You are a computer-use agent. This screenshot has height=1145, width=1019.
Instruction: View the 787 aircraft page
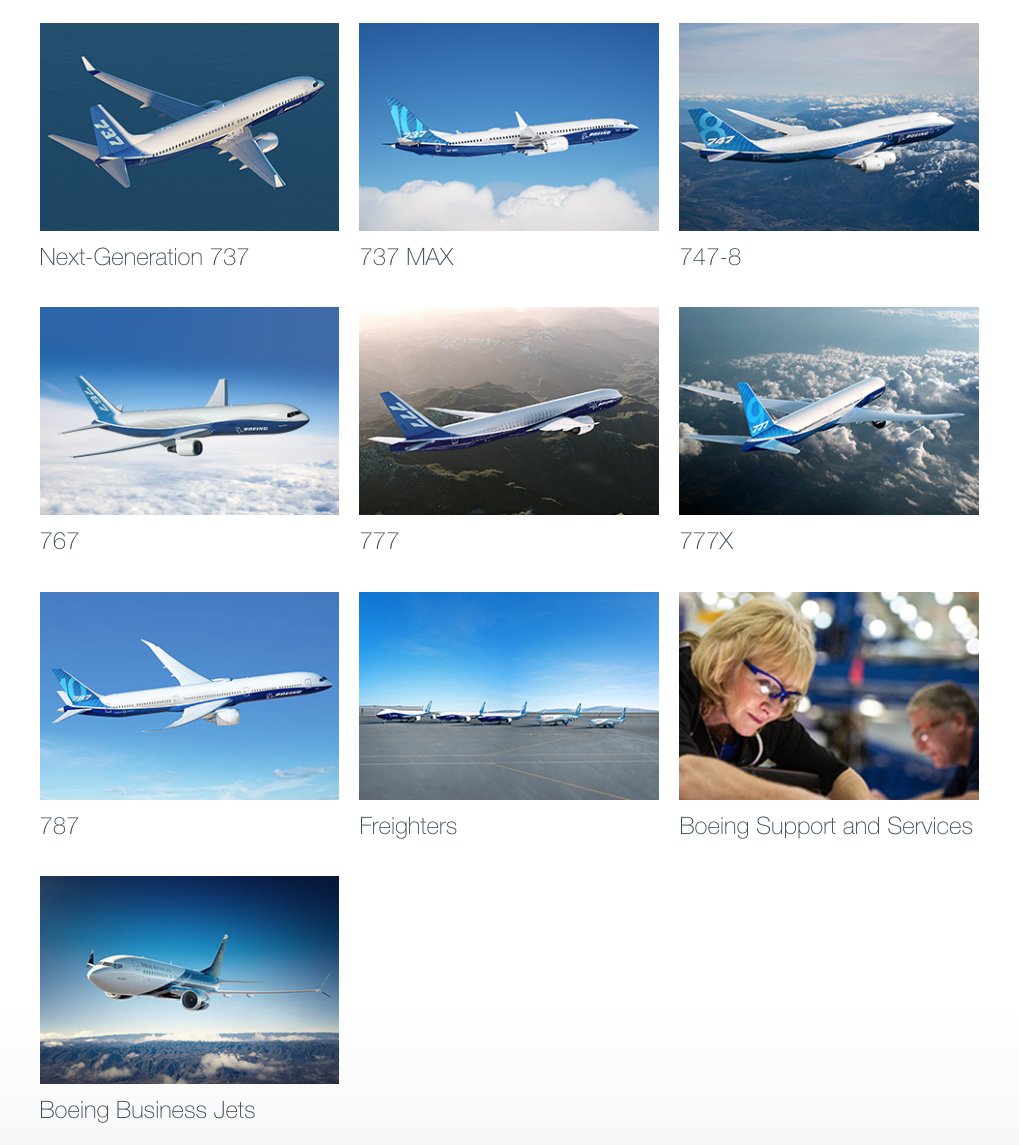[189, 696]
